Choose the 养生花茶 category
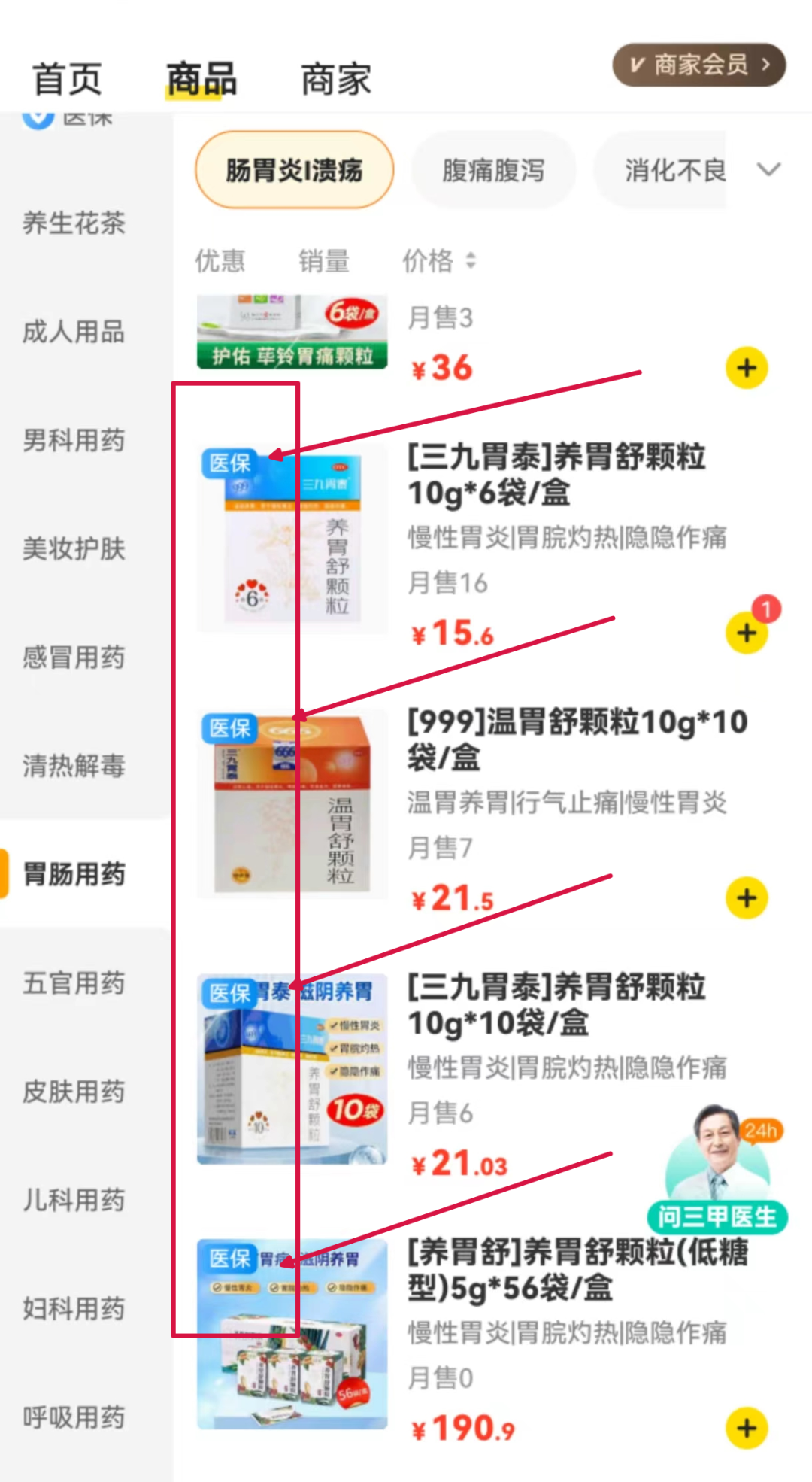This screenshot has width=812, height=1482. 74,223
